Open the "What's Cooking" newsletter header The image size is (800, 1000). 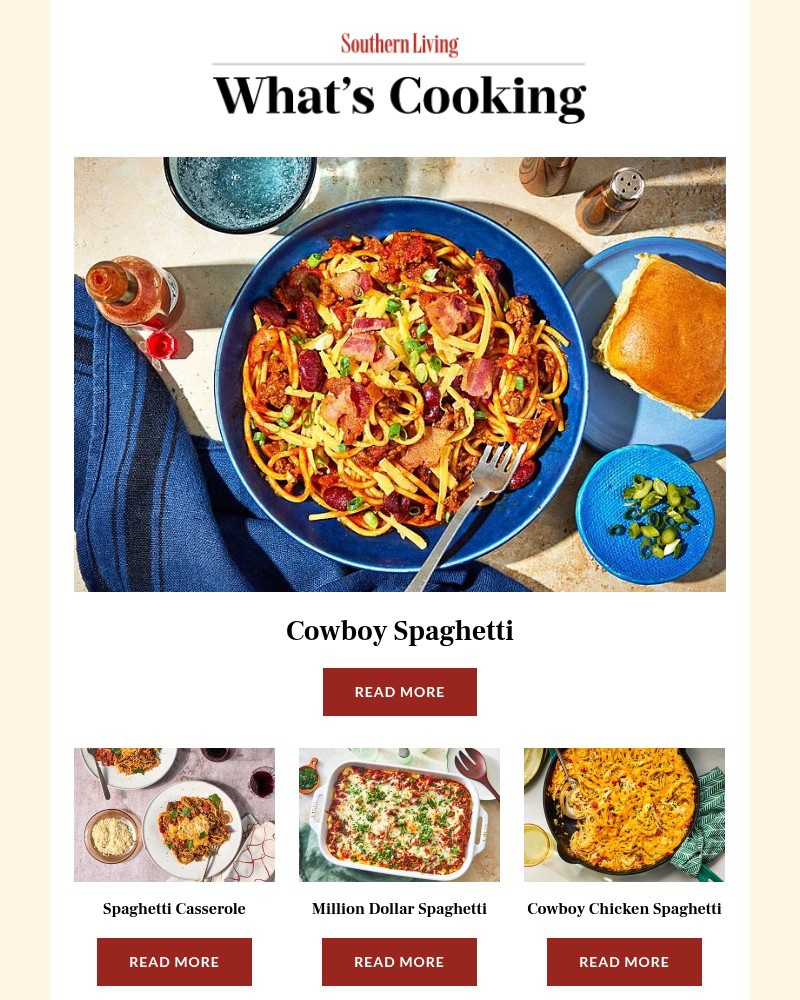[399, 95]
